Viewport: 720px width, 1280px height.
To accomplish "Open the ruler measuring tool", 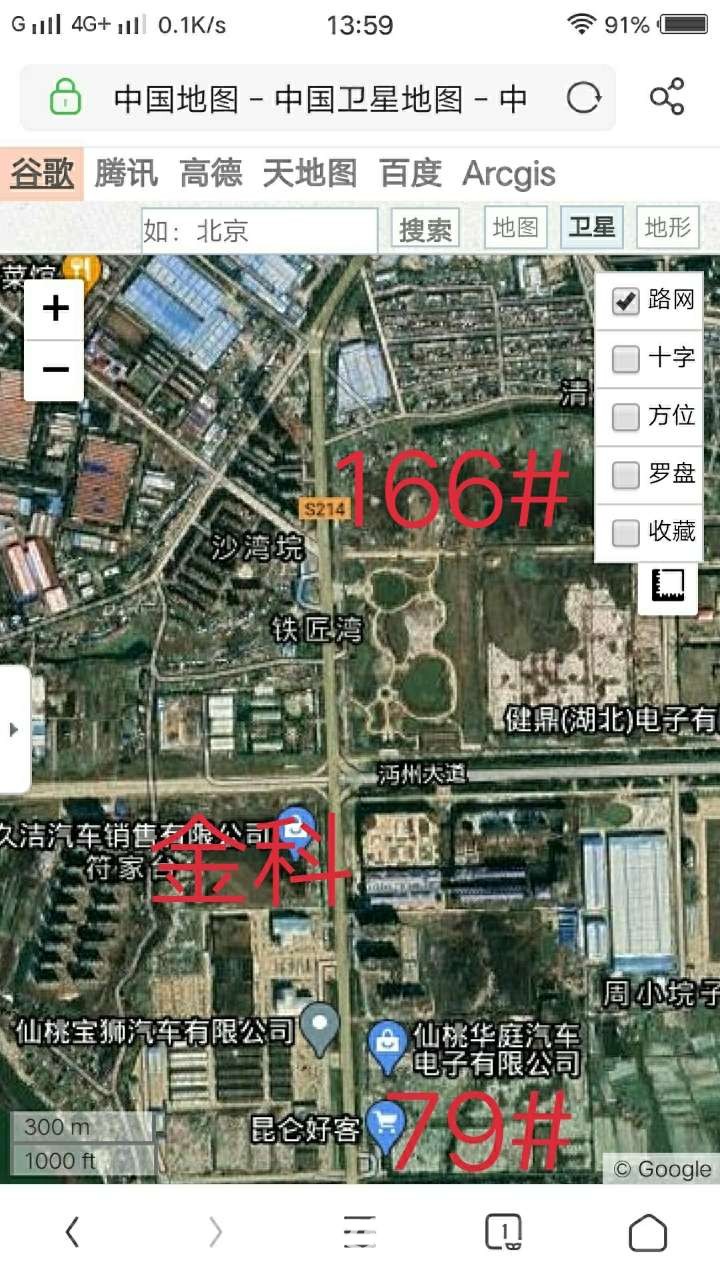I will (668, 586).
